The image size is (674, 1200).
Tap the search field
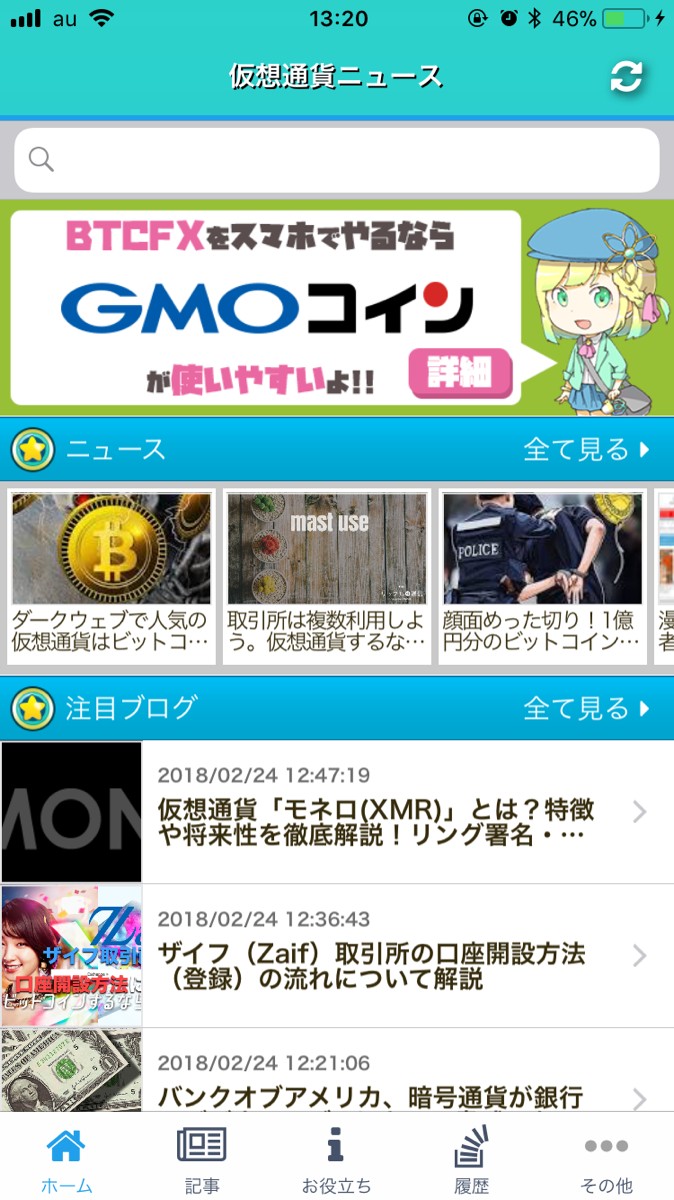tap(337, 160)
